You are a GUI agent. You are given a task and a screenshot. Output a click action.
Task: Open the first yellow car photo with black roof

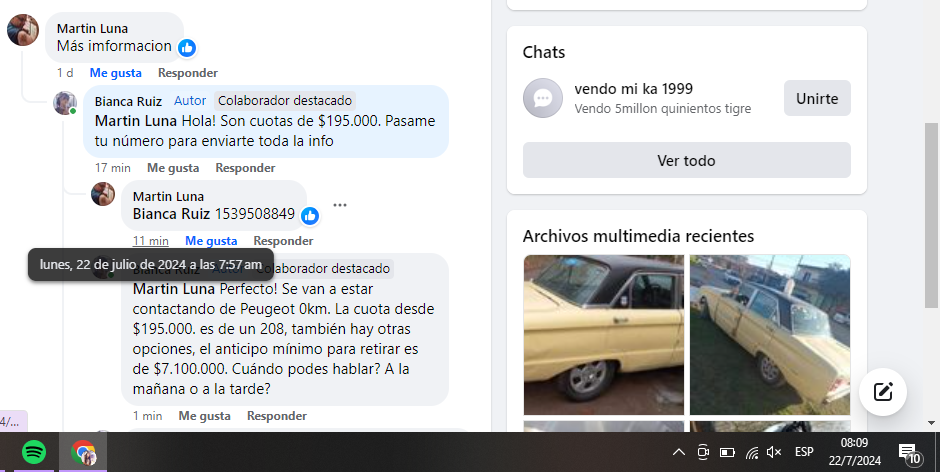tap(603, 334)
